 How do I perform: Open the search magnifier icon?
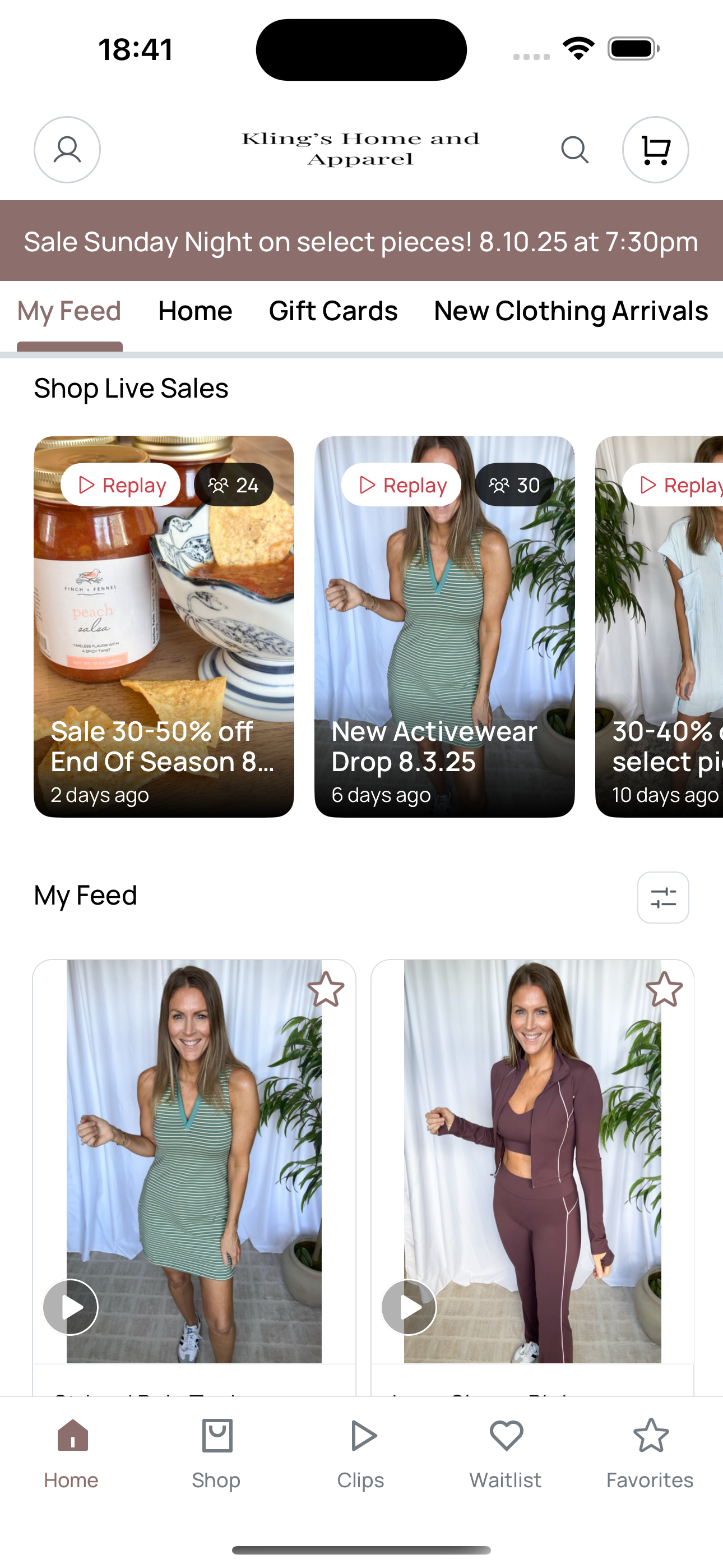coord(574,150)
